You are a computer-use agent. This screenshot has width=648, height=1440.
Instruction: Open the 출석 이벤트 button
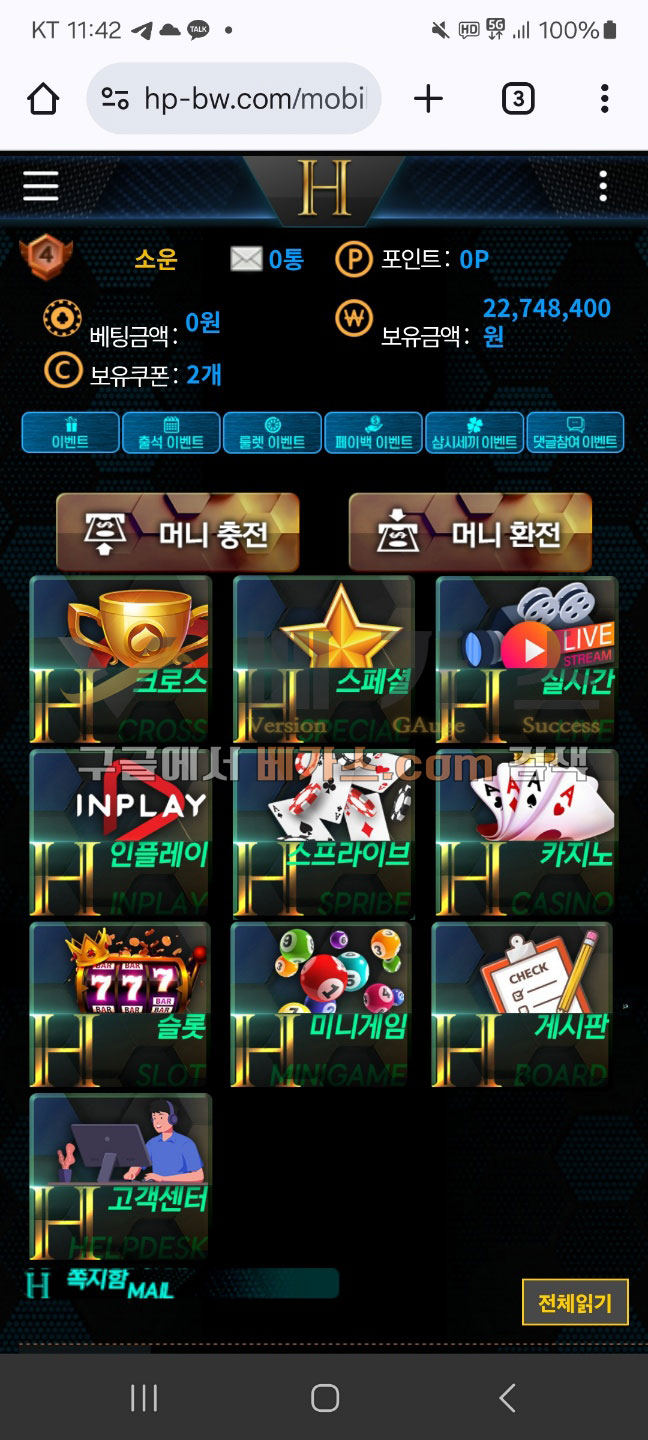coord(171,433)
